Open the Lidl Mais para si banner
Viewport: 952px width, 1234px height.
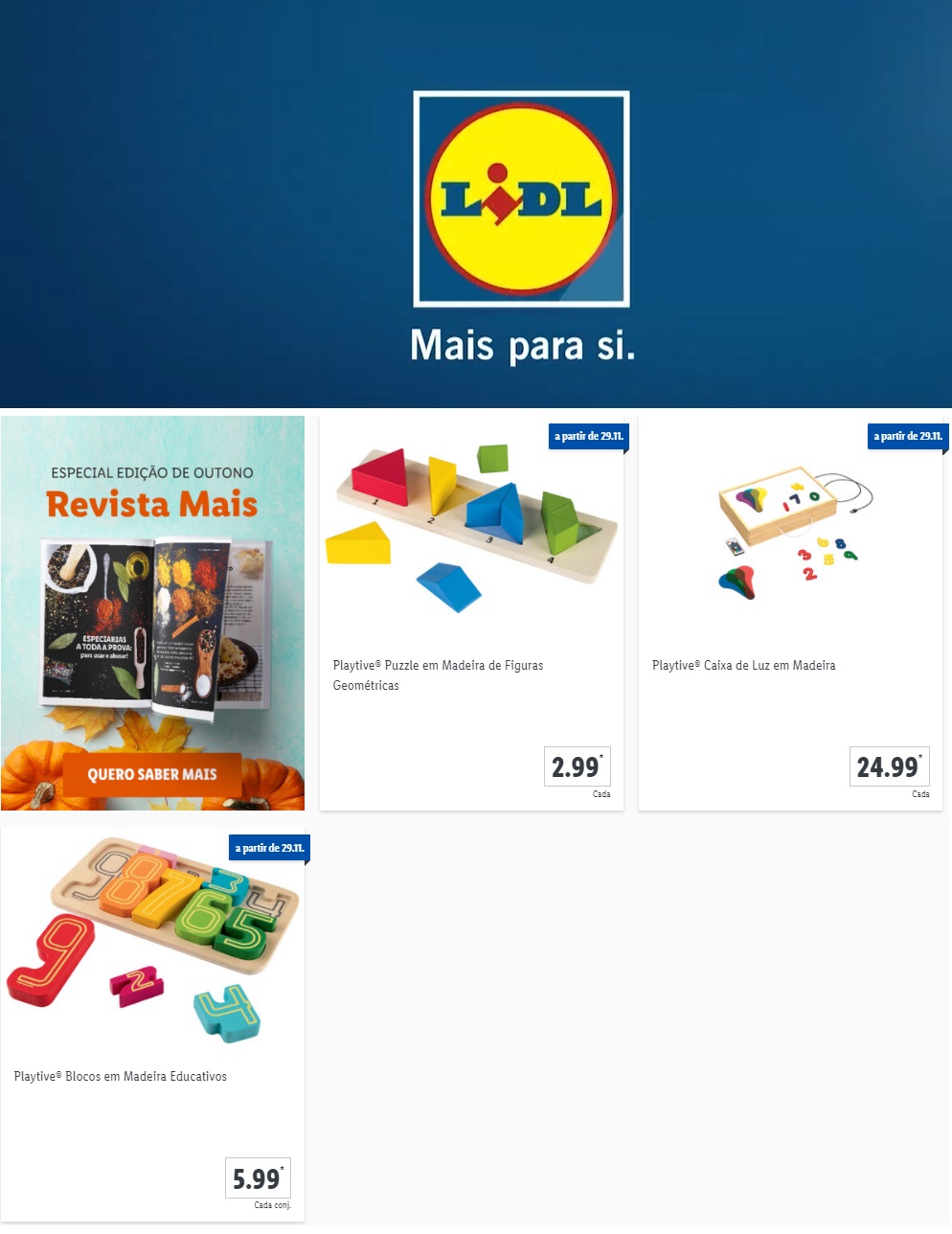476,204
